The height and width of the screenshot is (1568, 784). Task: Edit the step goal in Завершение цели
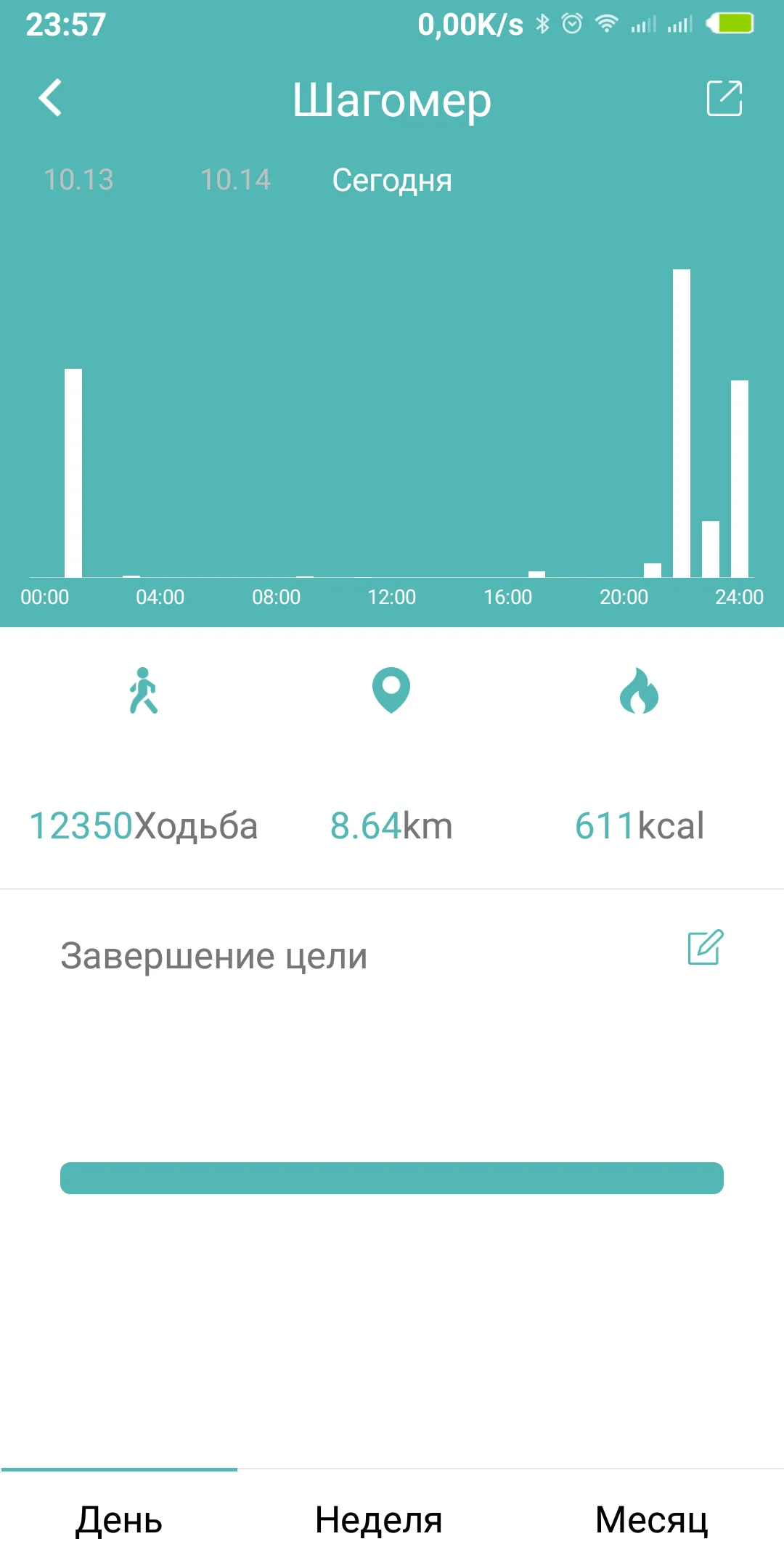click(x=706, y=947)
